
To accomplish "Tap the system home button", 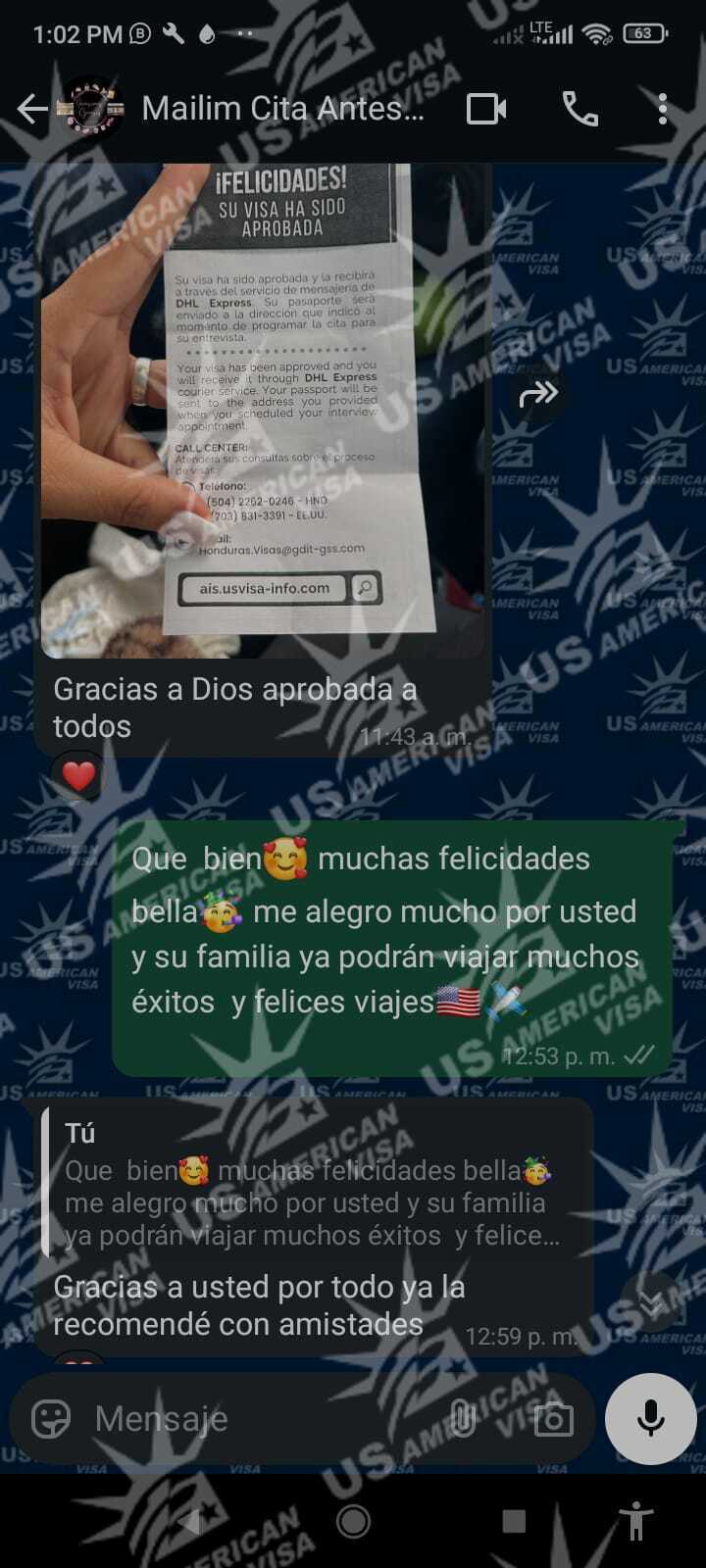I will click(353, 1521).
